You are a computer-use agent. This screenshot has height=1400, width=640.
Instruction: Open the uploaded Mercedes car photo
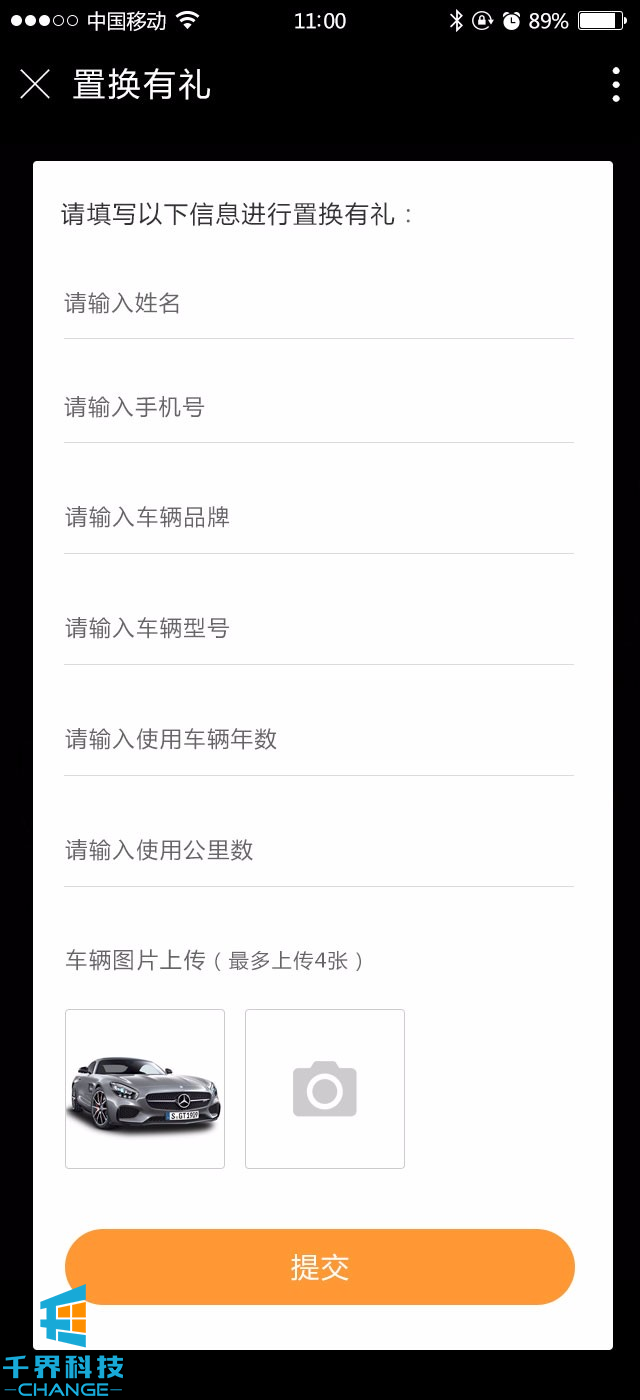click(x=145, y=1089)
